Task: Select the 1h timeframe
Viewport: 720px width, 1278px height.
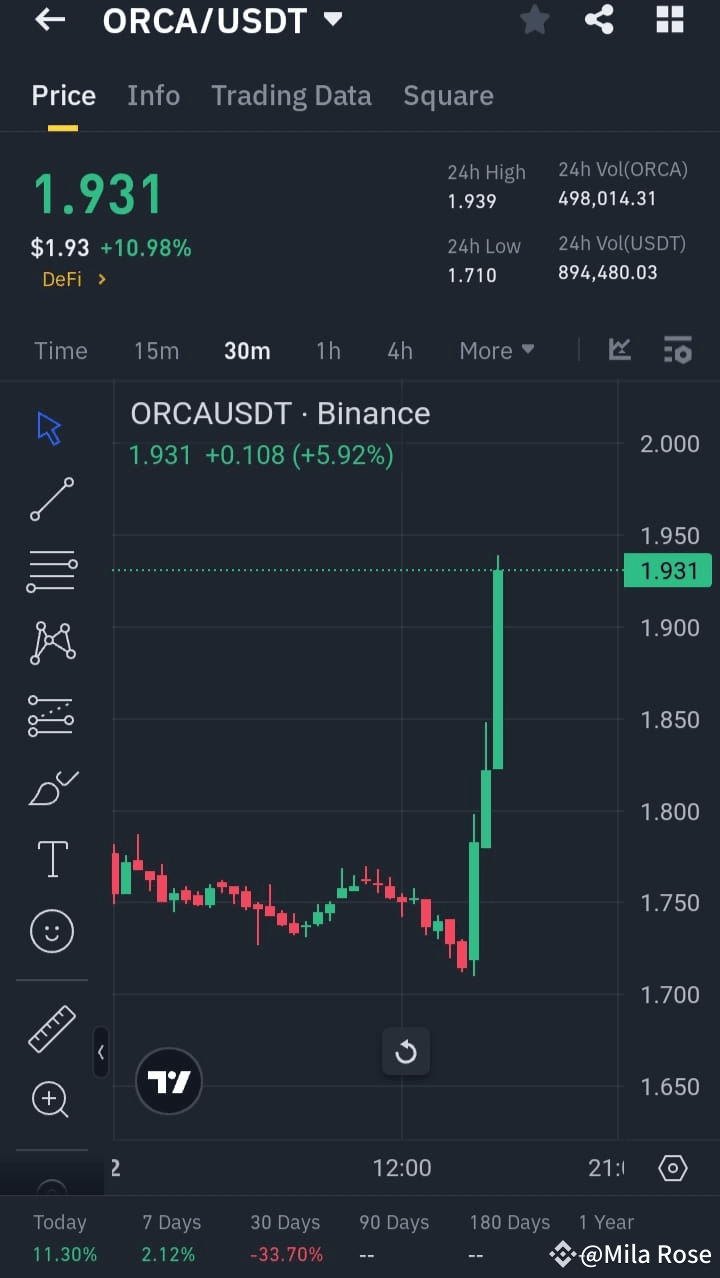Action: 328,350
